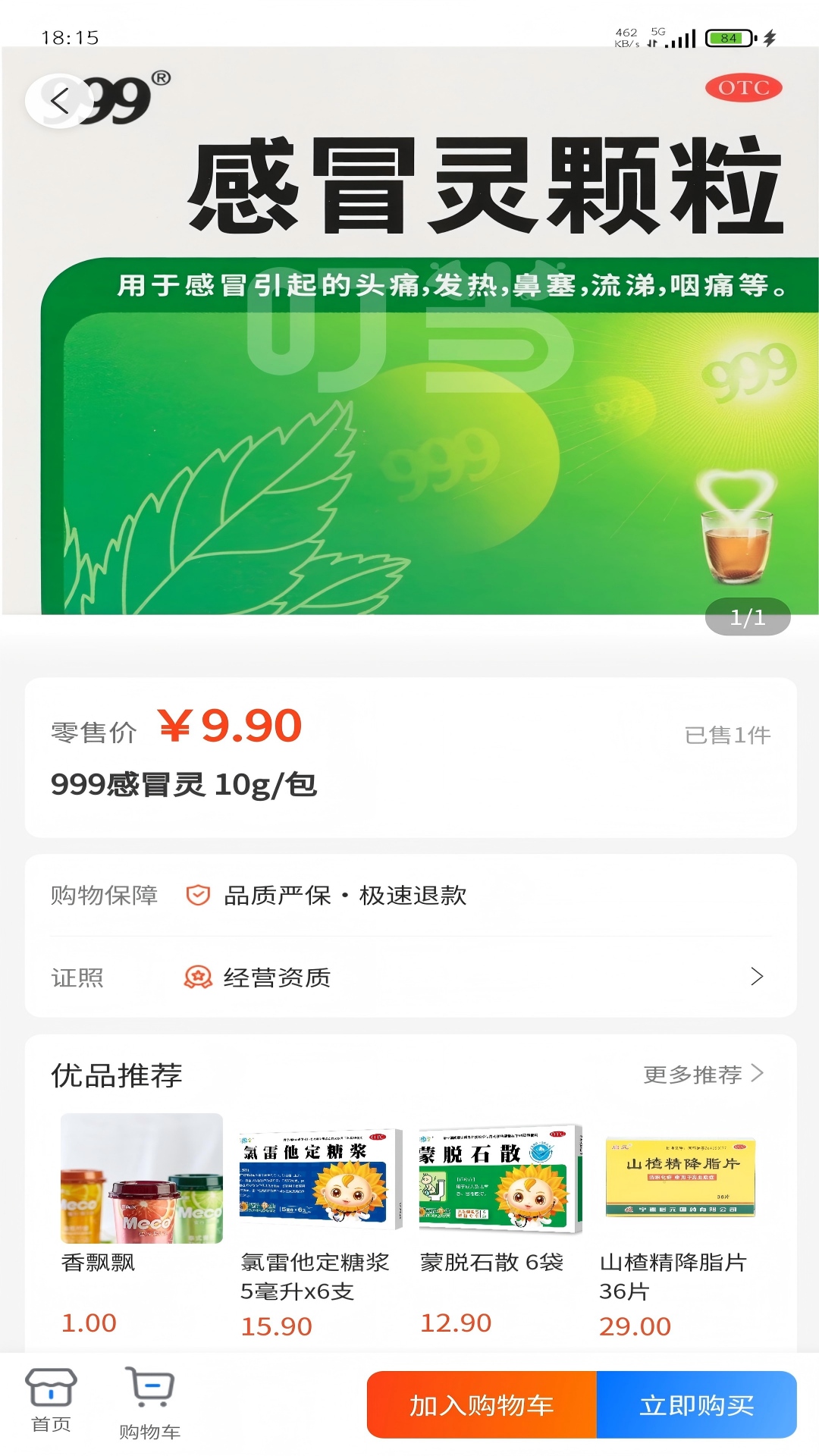The width and height of the screenshot is (819, 1456).
Task: Tap the back arrow on product image
Action: coord(59,101)
